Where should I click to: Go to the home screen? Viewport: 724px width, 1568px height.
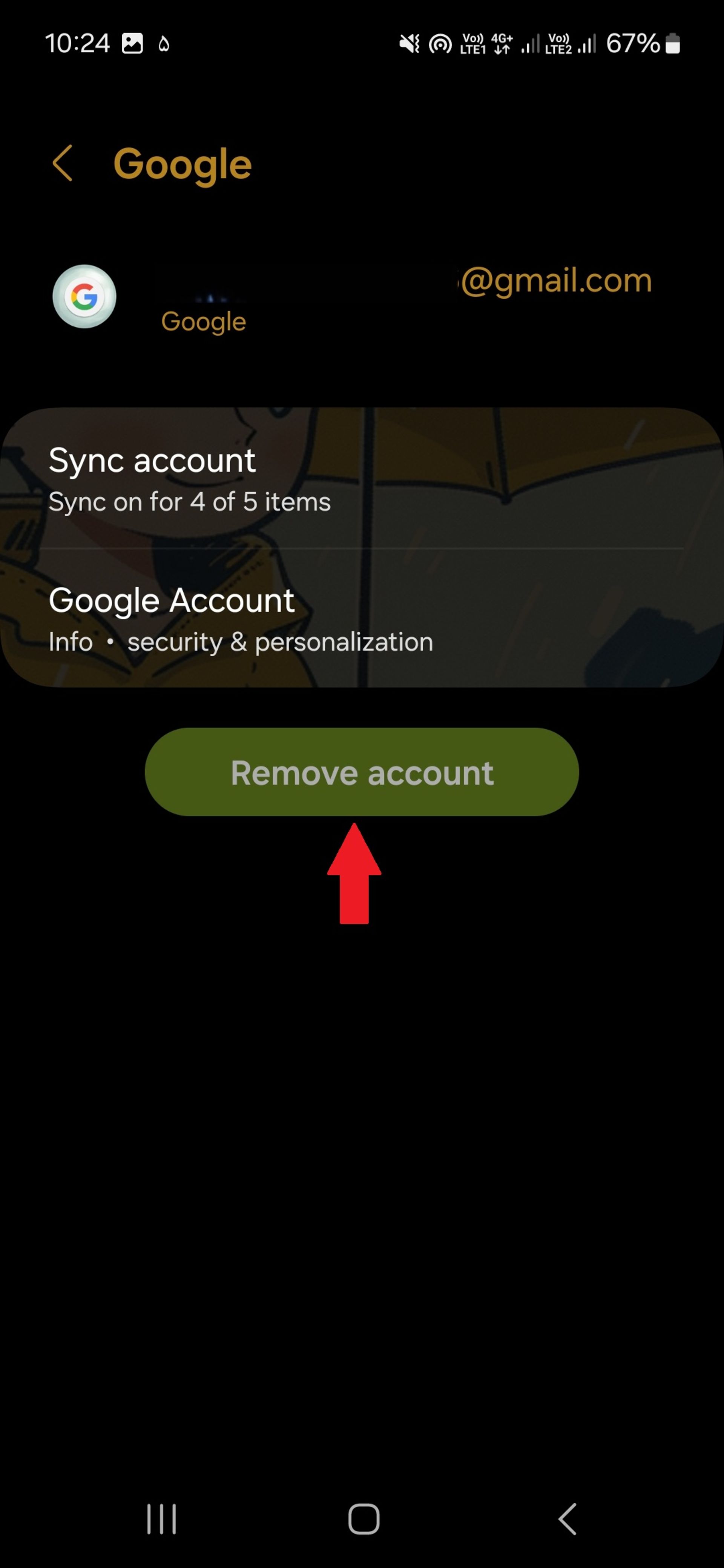(364, 1519)
